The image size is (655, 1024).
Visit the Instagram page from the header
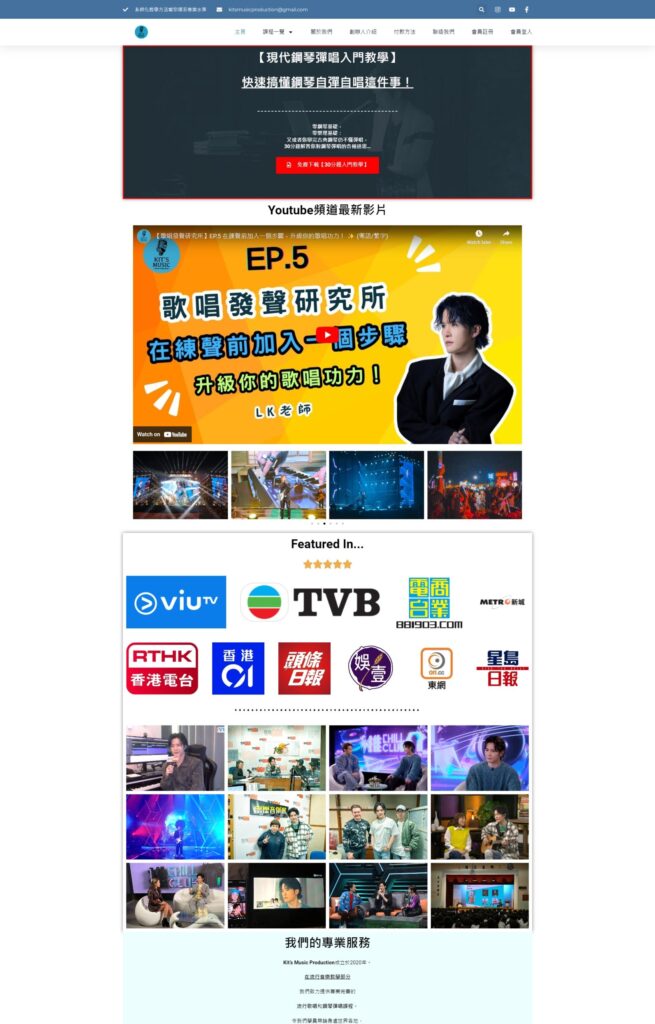pyautogui.click(x=497, y=9)
